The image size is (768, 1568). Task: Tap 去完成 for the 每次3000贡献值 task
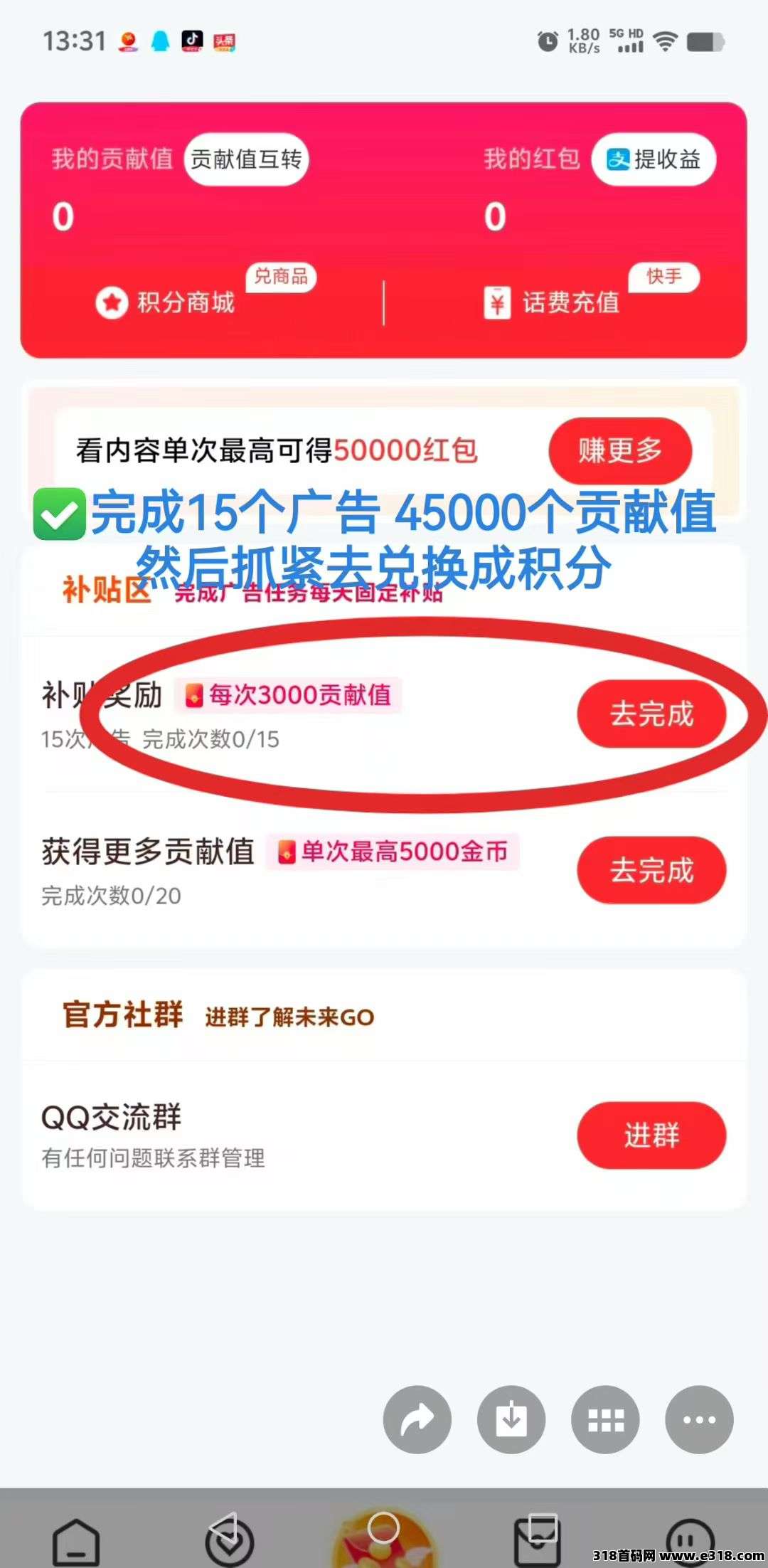point(651,714)
